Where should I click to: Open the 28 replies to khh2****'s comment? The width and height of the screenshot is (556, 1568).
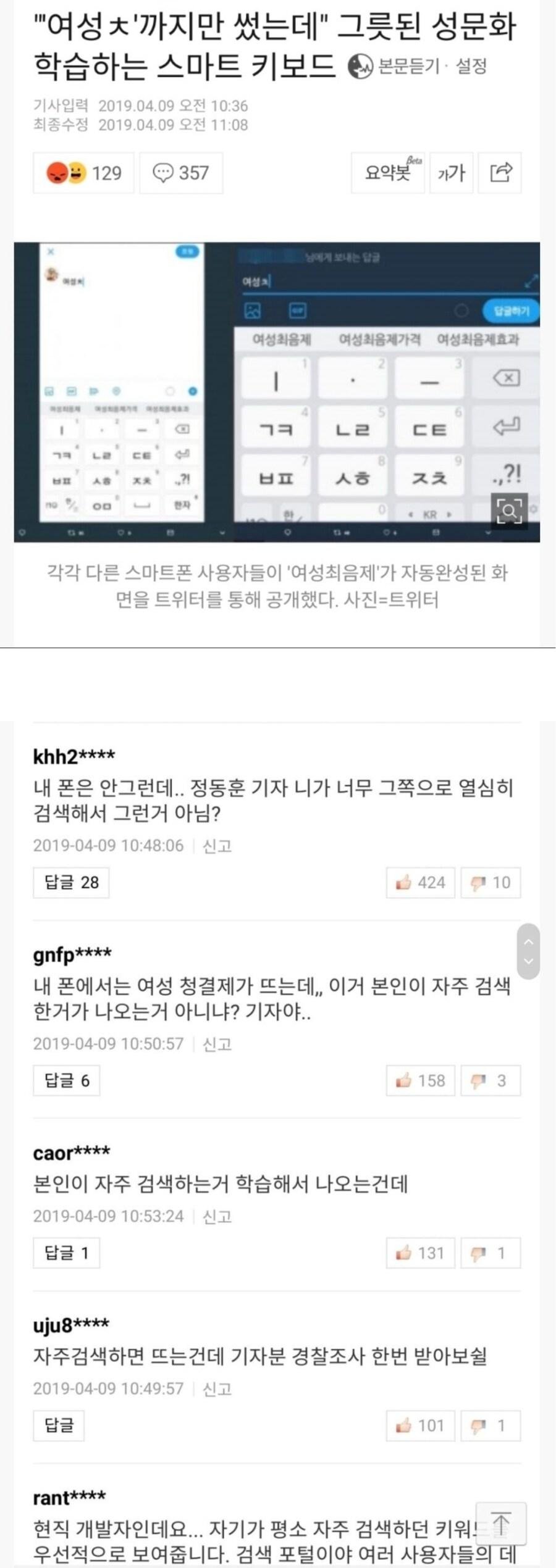(71, 882)
